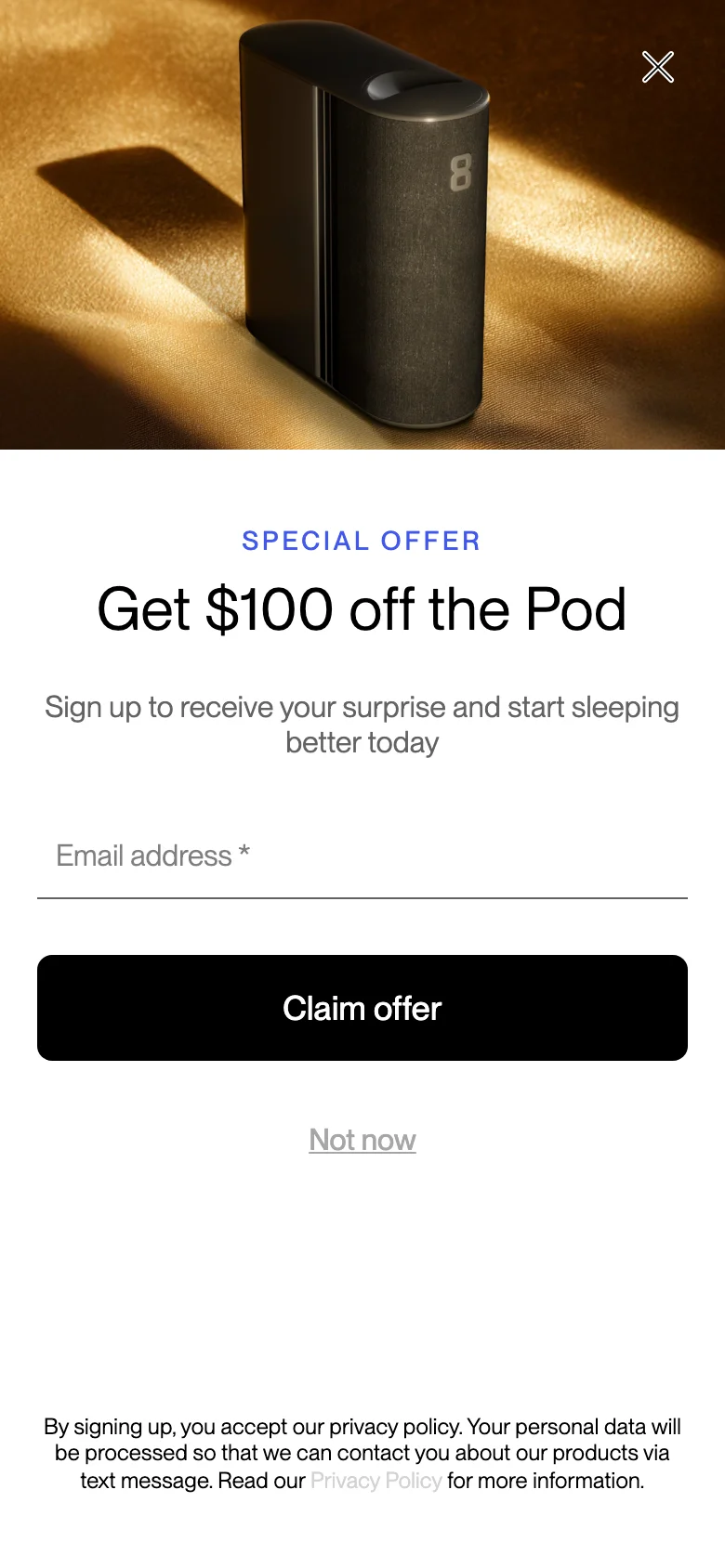Dismiss with the Not now link
725x1568 pixels.
[362, 1140]
